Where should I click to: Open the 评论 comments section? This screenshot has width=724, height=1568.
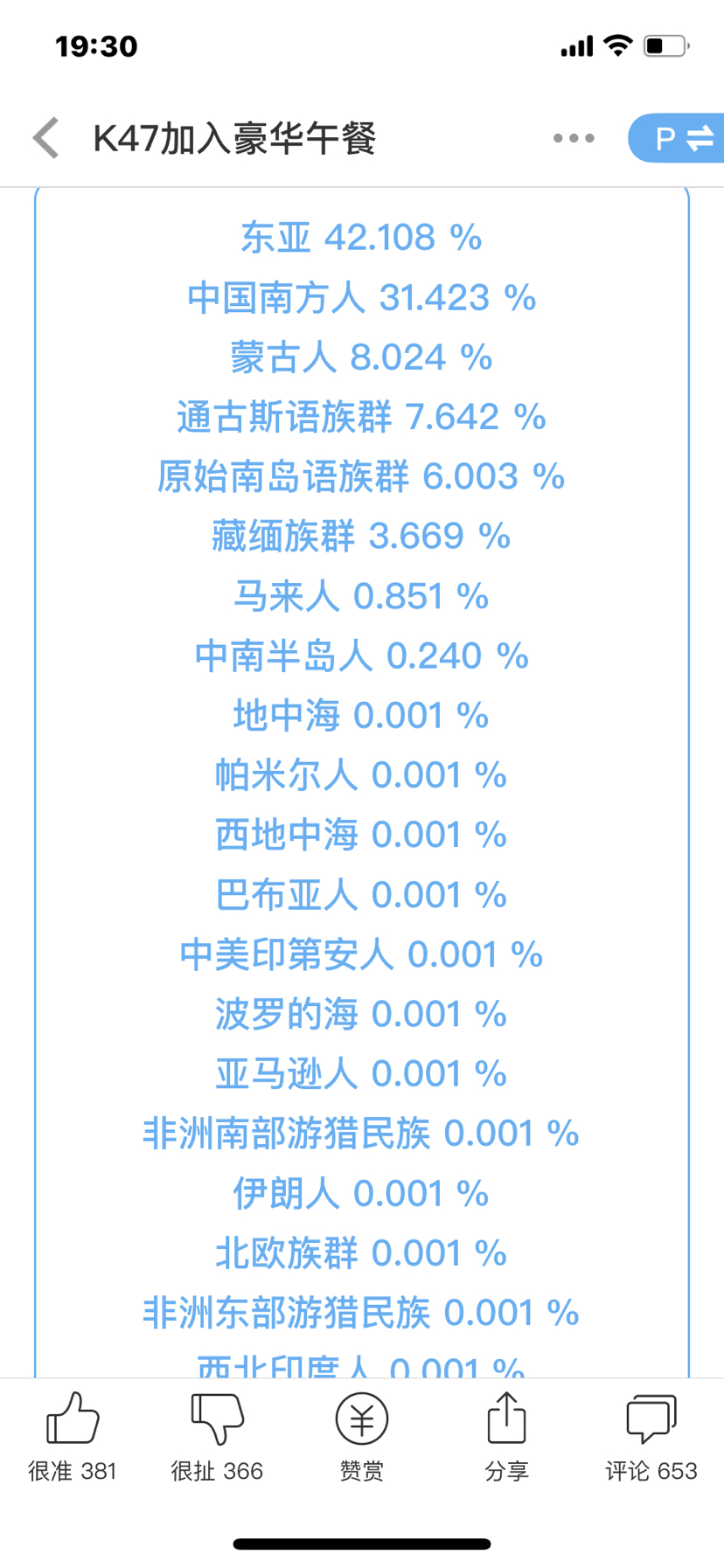(x=651, y=1438)
